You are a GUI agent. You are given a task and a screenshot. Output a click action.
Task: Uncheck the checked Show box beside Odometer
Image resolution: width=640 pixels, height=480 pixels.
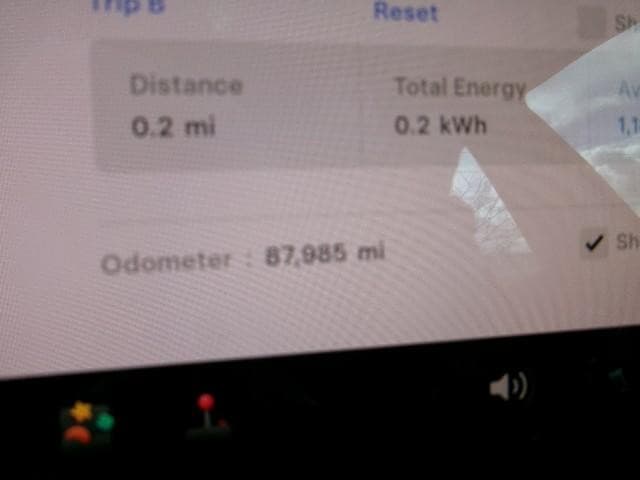[x=594, y=243]
